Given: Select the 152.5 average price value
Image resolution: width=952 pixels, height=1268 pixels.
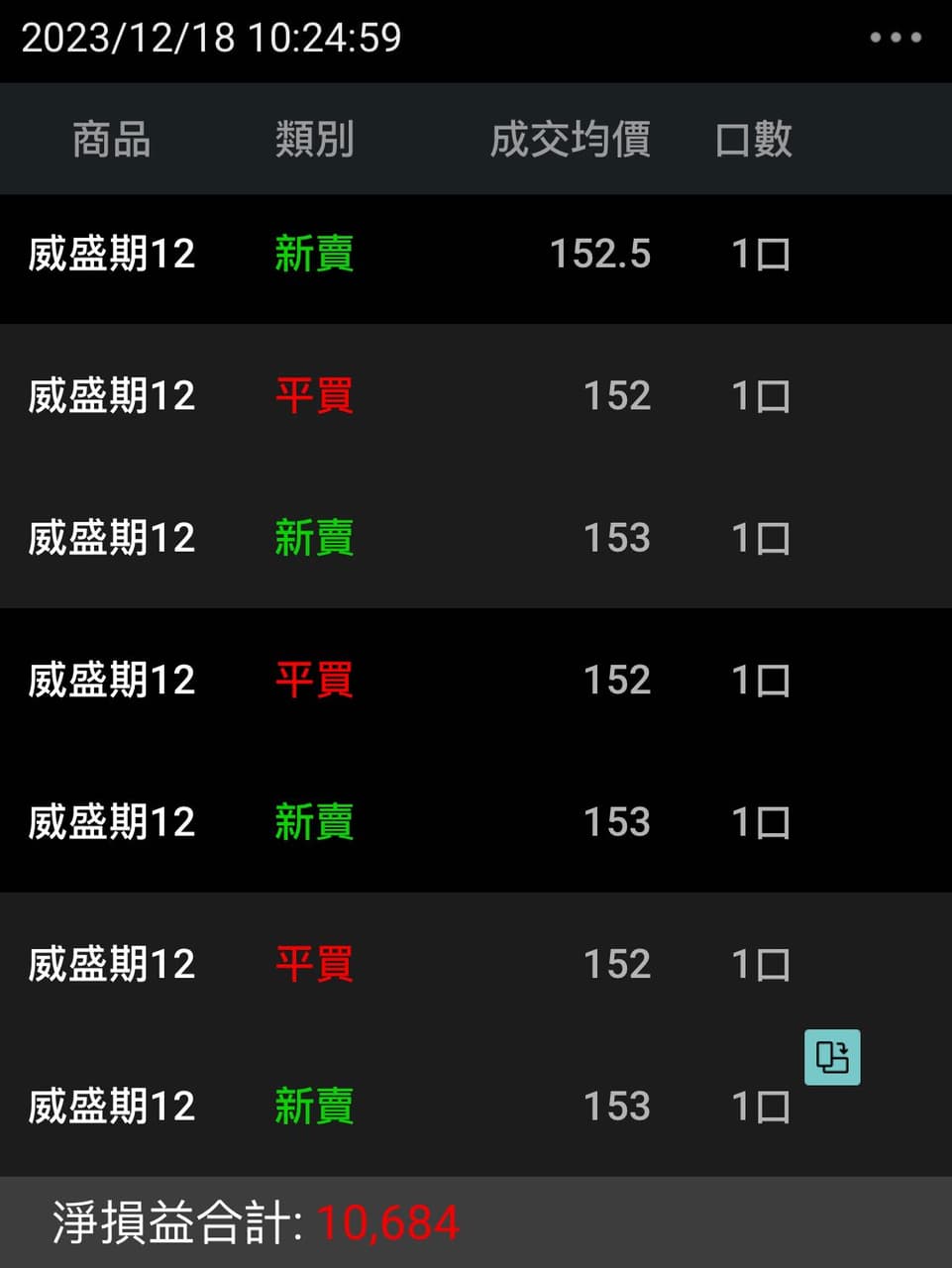Looking at the screenshot, I should coord(599,255).
